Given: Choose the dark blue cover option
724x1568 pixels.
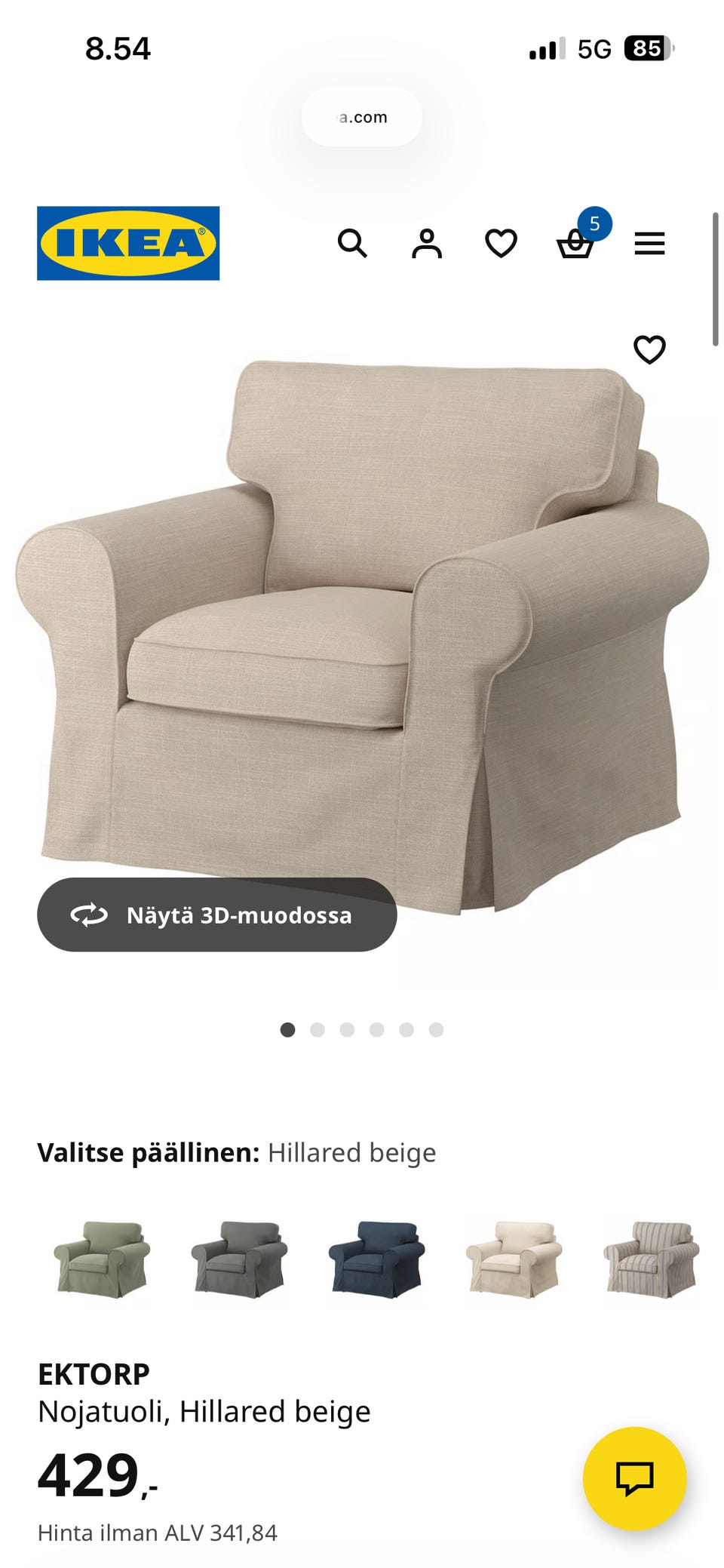Looking at the screenshot, I should [376, 1259].
